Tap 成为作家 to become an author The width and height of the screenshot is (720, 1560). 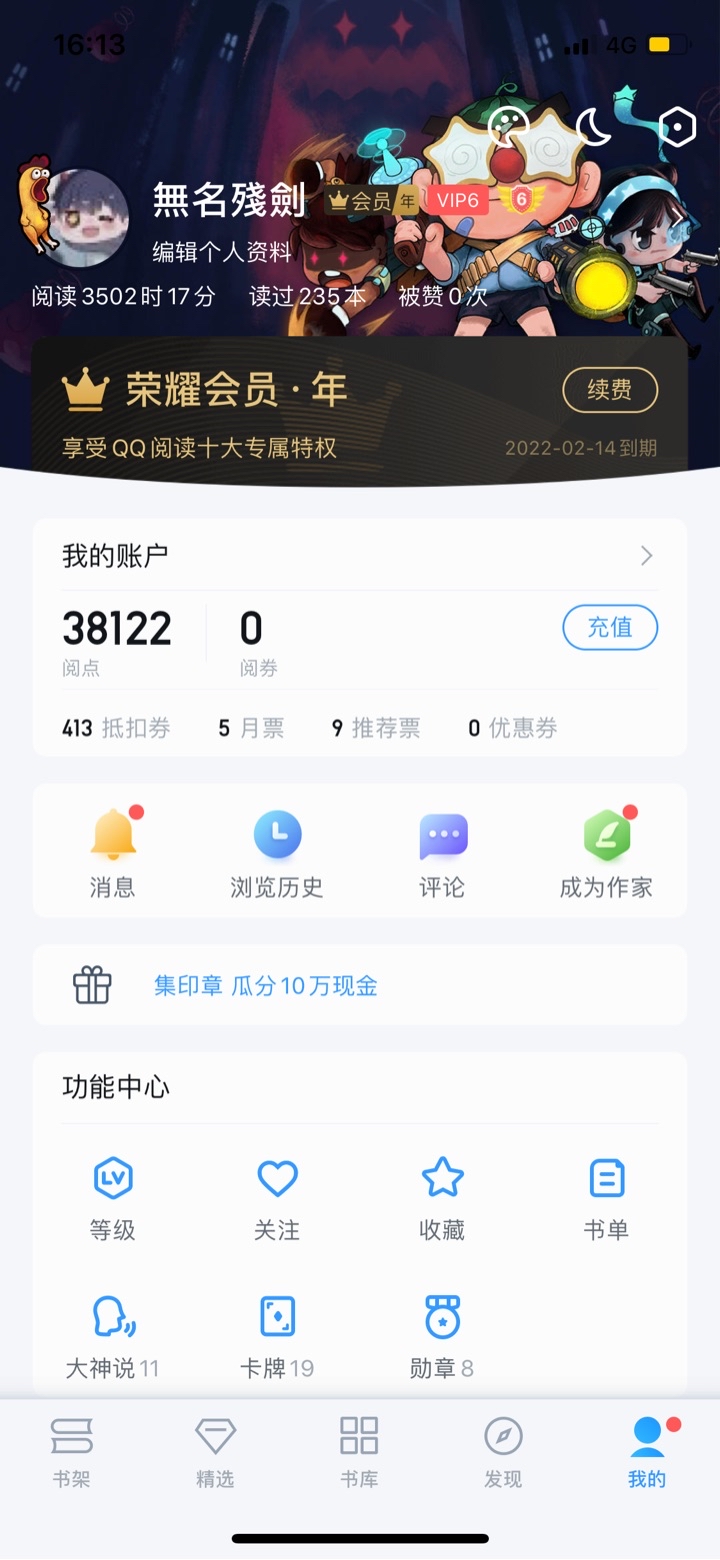tap(606, 852)
